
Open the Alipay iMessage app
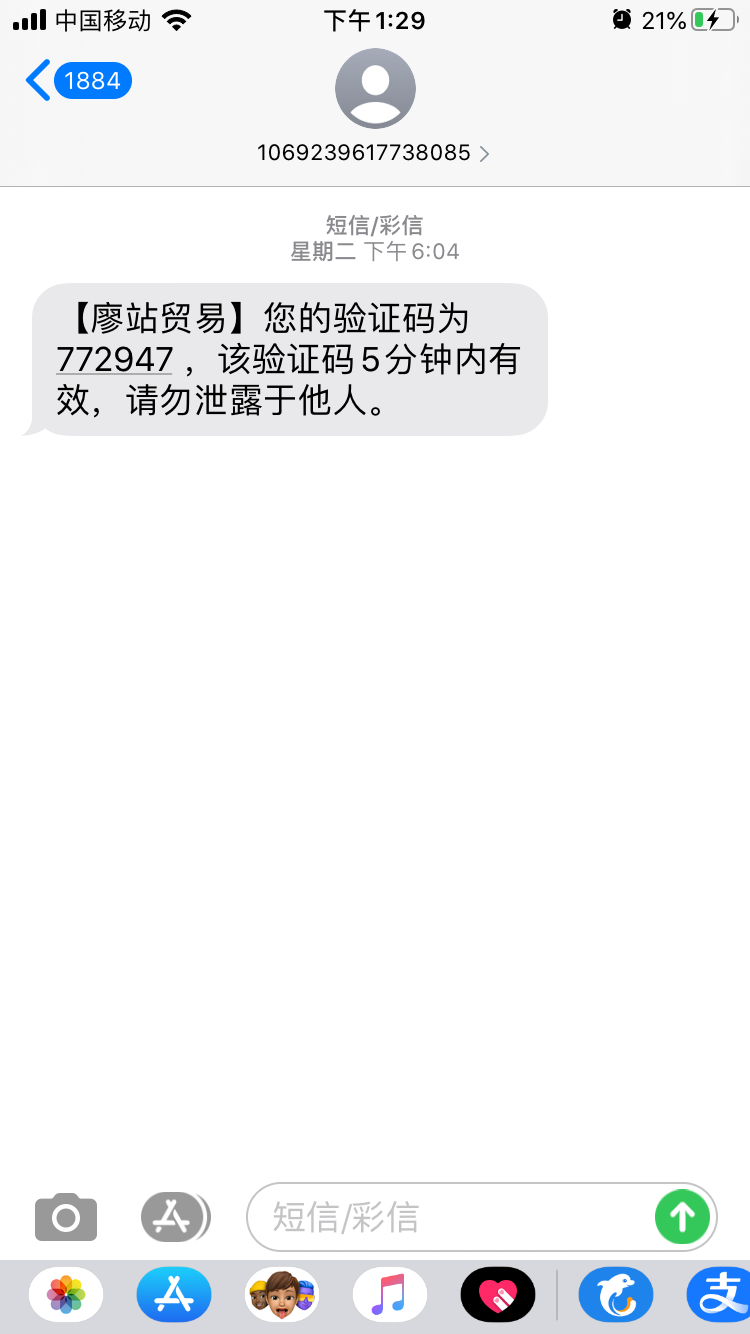tap(720, 1296)
